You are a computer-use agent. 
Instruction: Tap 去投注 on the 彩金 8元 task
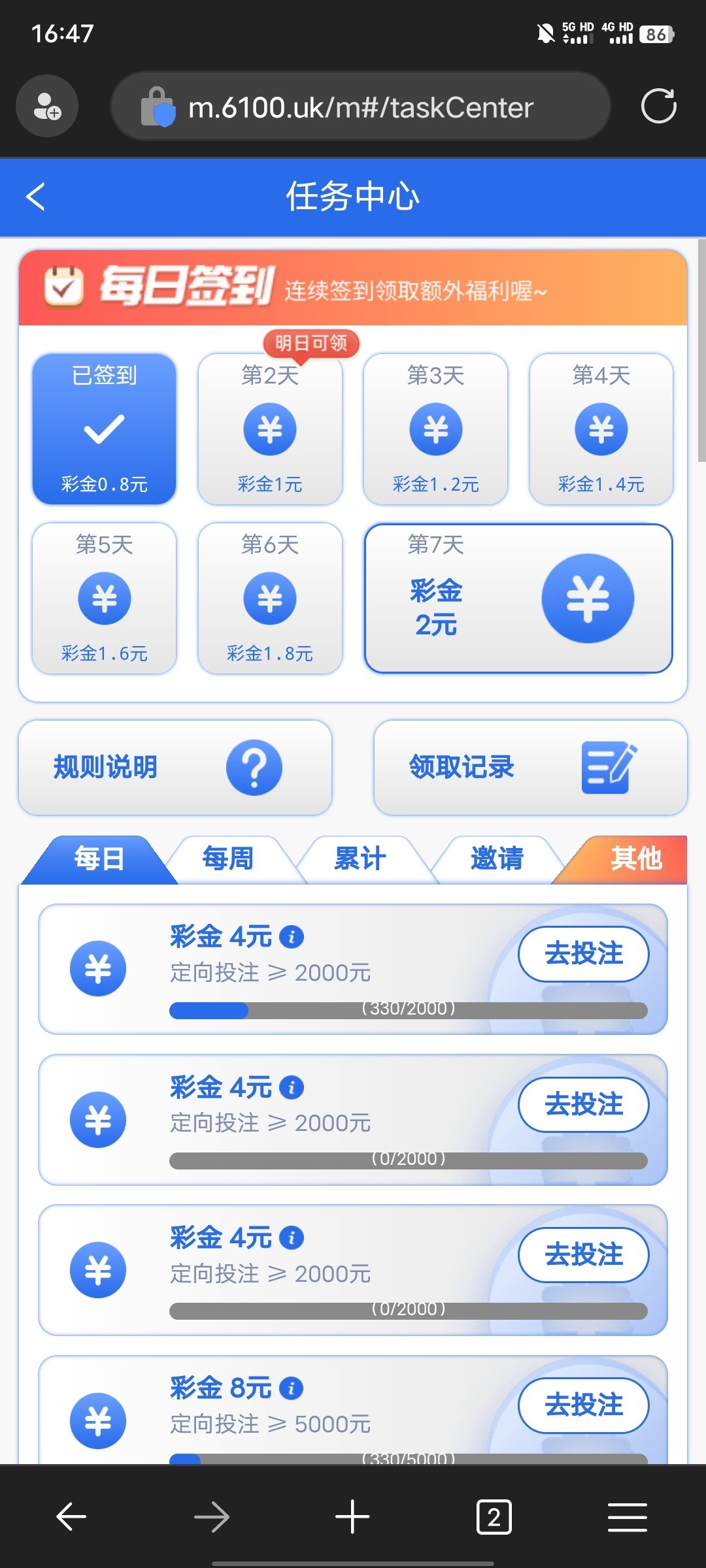tap(584, 1405)
